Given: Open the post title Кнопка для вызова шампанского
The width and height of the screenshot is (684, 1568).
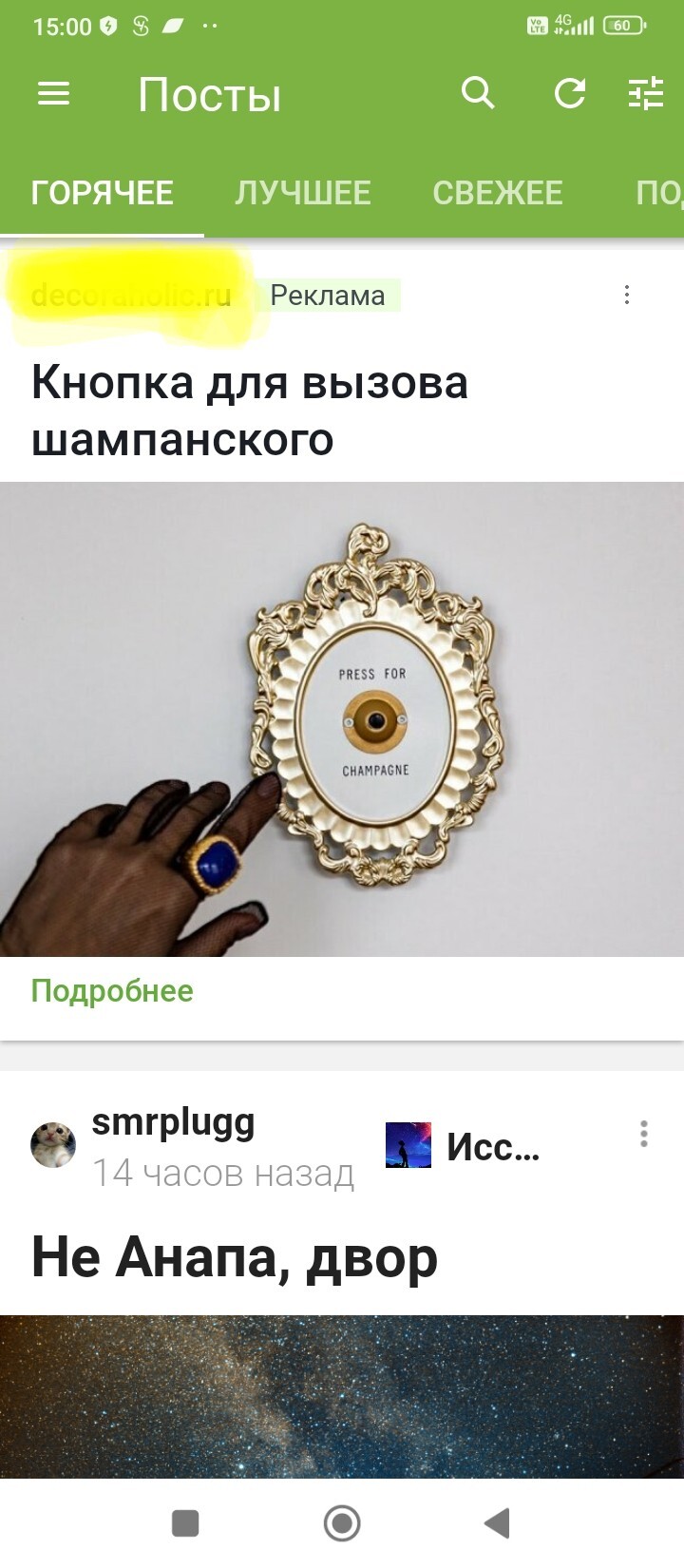Looking at the screenshot, I should [249, 411].
